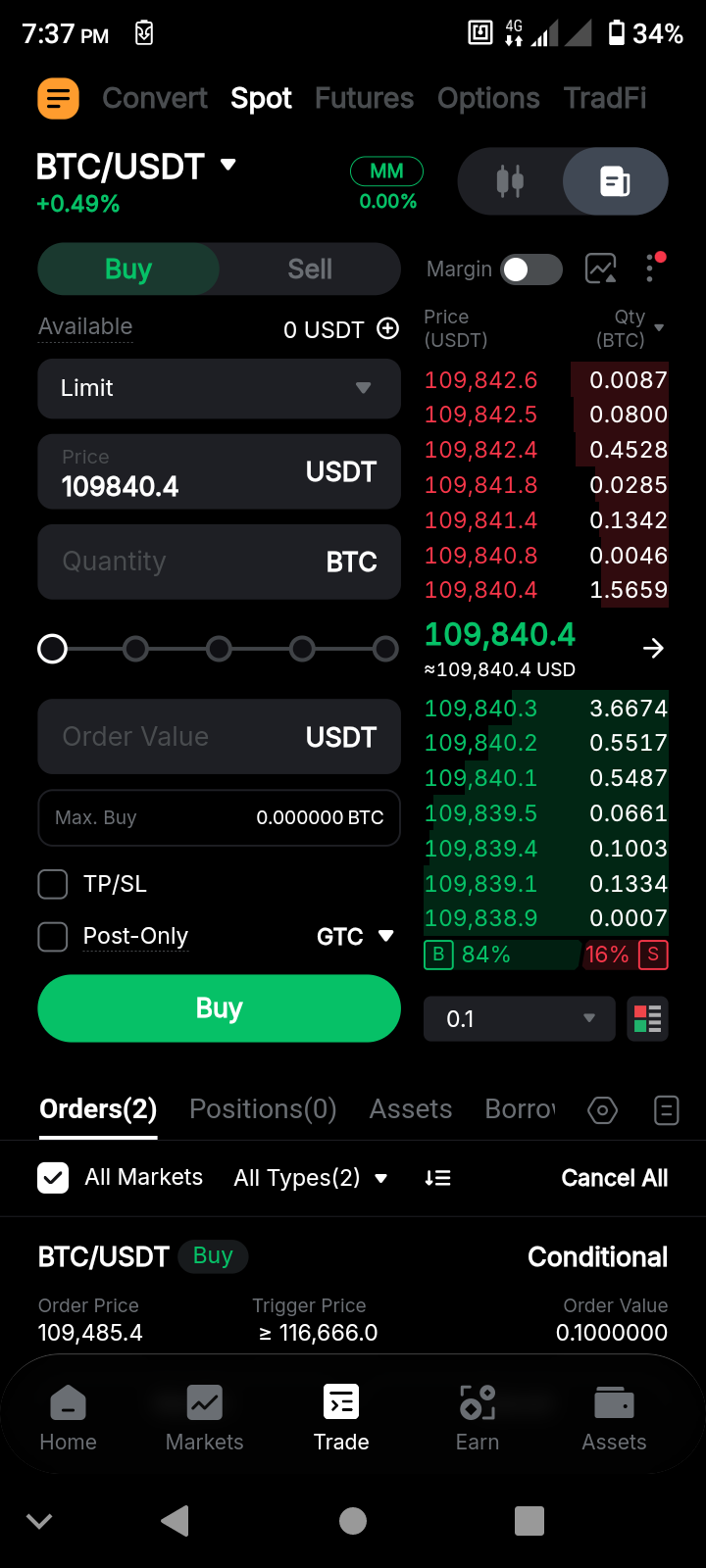Viewport: 706px width, 1568px height.
Task: Open the orange hamburger menu
Action: click(x=58, y=98)
